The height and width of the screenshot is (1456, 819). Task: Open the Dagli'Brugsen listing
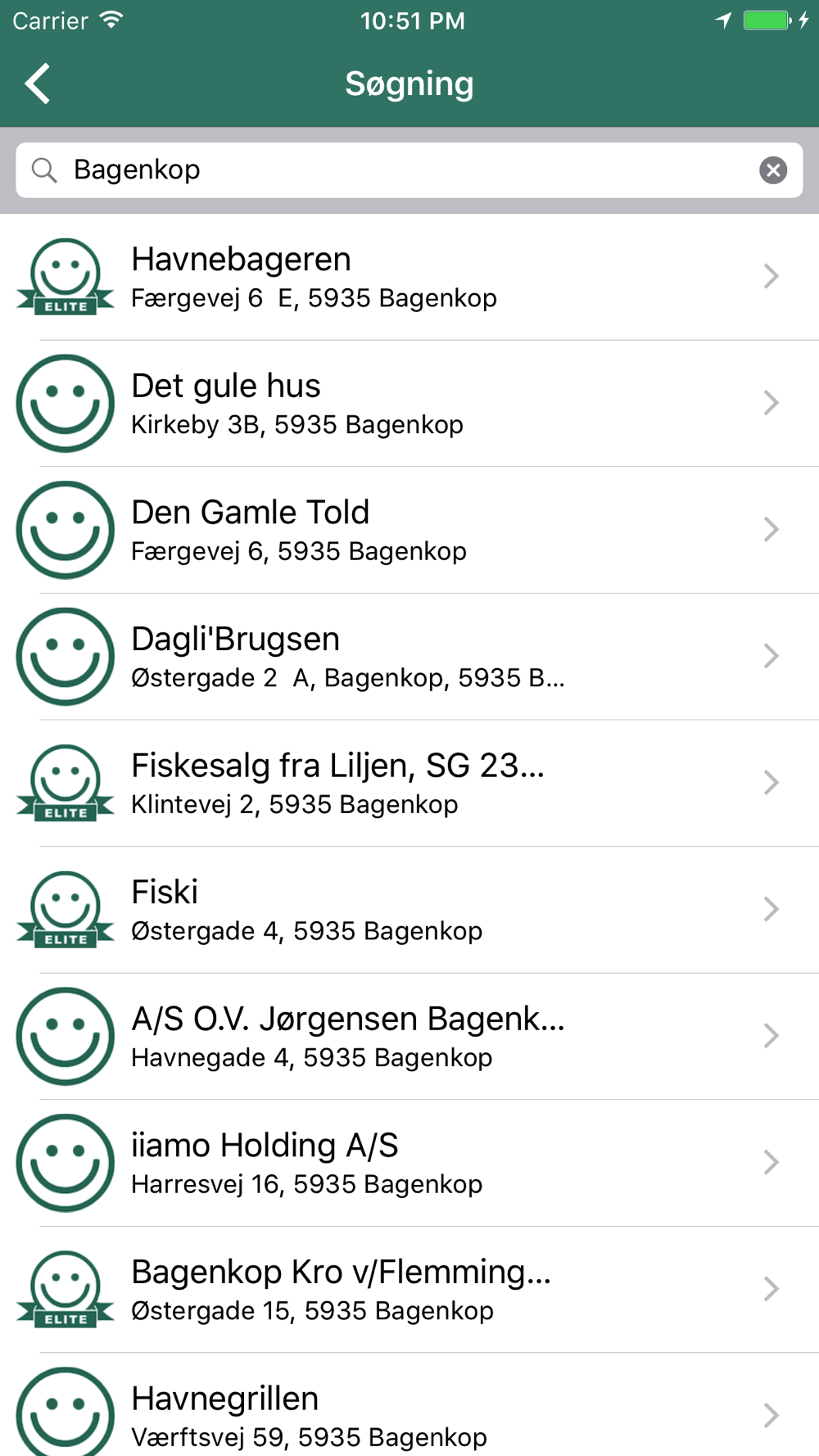409,657
